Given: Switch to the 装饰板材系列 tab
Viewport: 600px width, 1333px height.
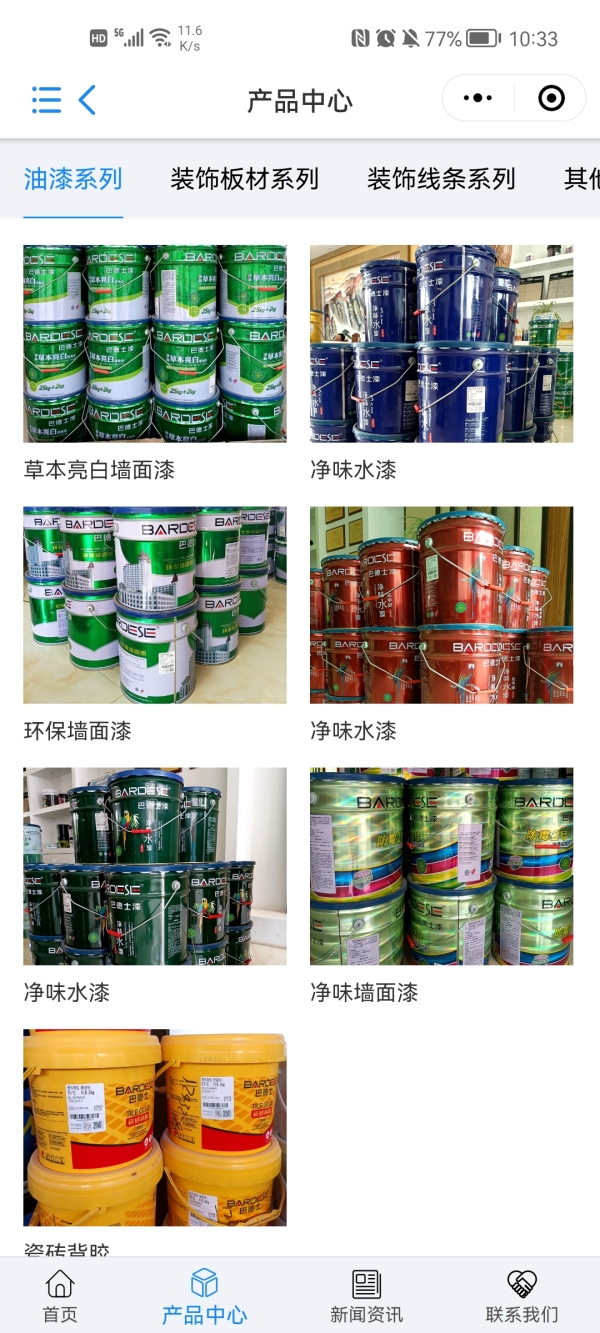Looking at the screenshot, I should coord(244,180).
